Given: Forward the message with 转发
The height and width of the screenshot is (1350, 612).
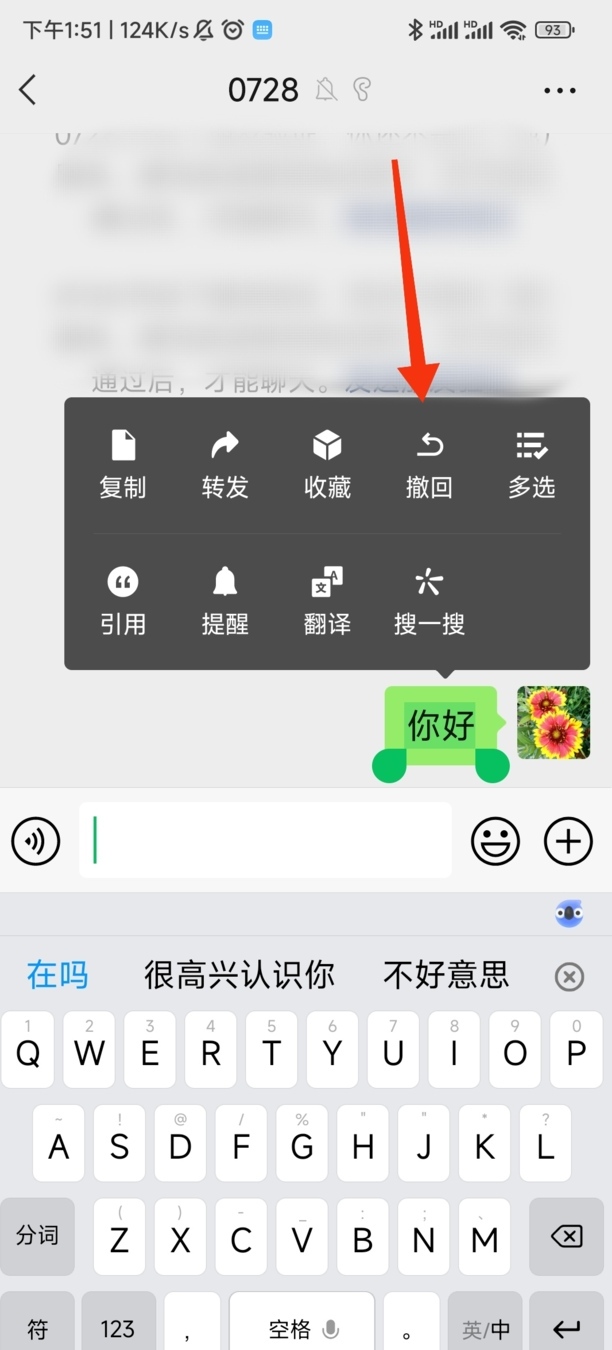Looking at the screenshot, I should coord(225,464).
